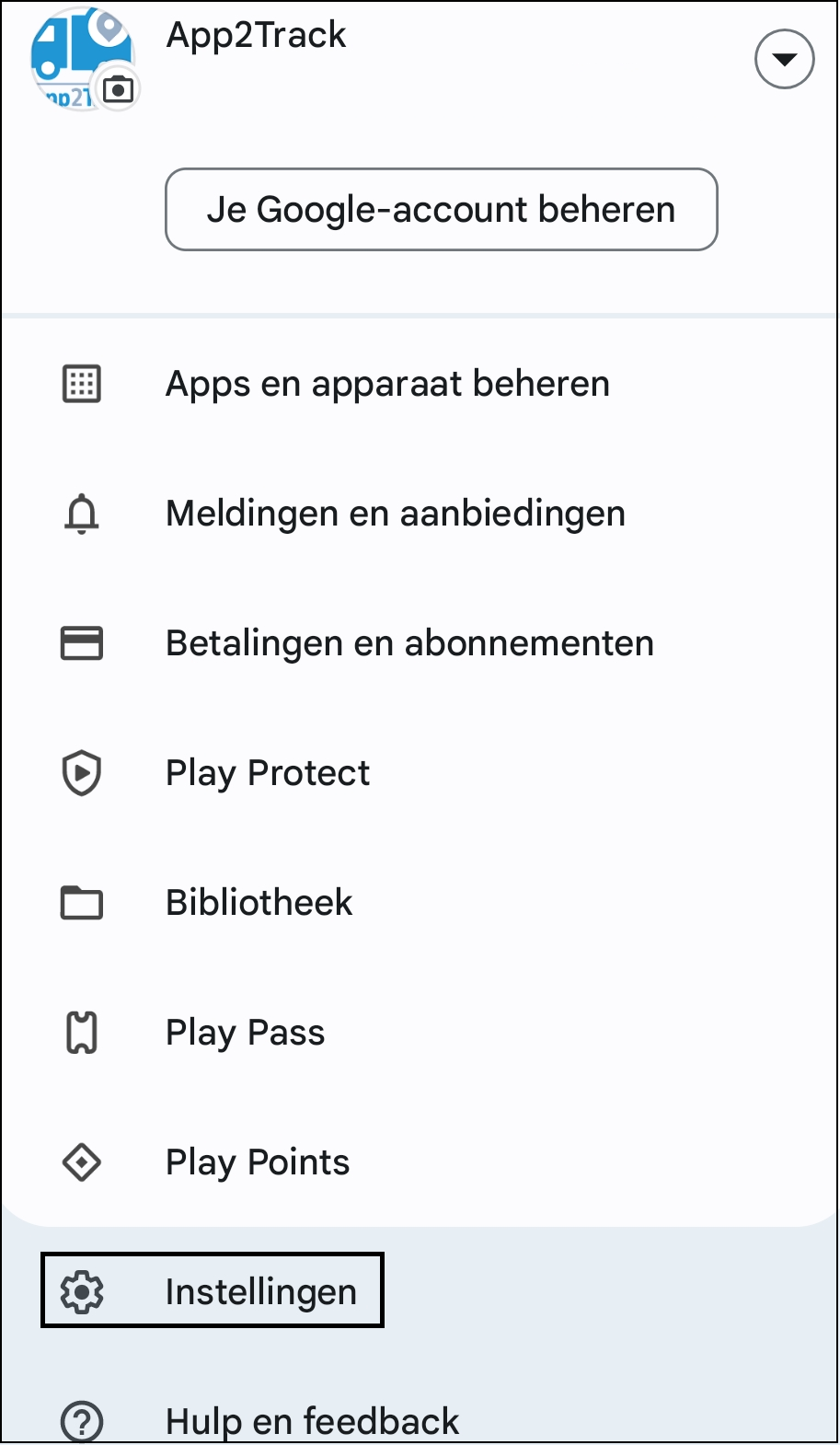Select Bibliotheek from the list
Viewport: 840px width, 1445px height.
point(259,903)
